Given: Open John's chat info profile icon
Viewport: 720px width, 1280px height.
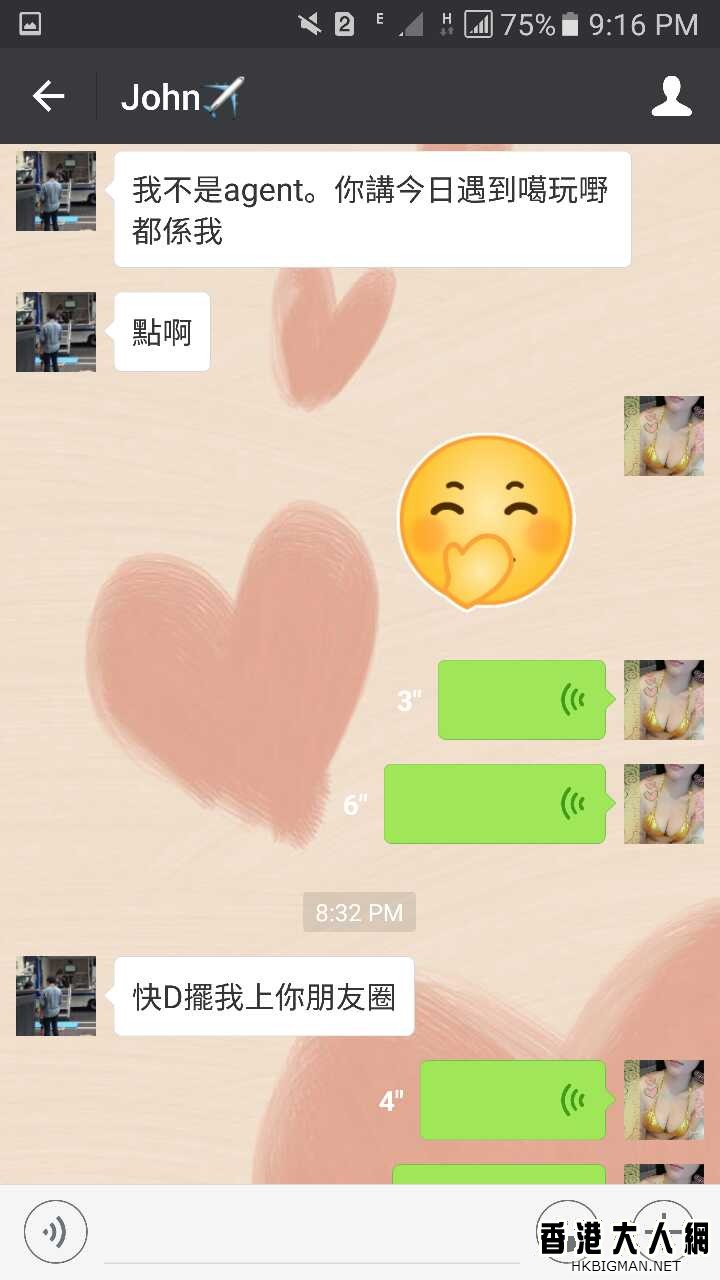Looking at the screenshot, I should click(671, 97).
